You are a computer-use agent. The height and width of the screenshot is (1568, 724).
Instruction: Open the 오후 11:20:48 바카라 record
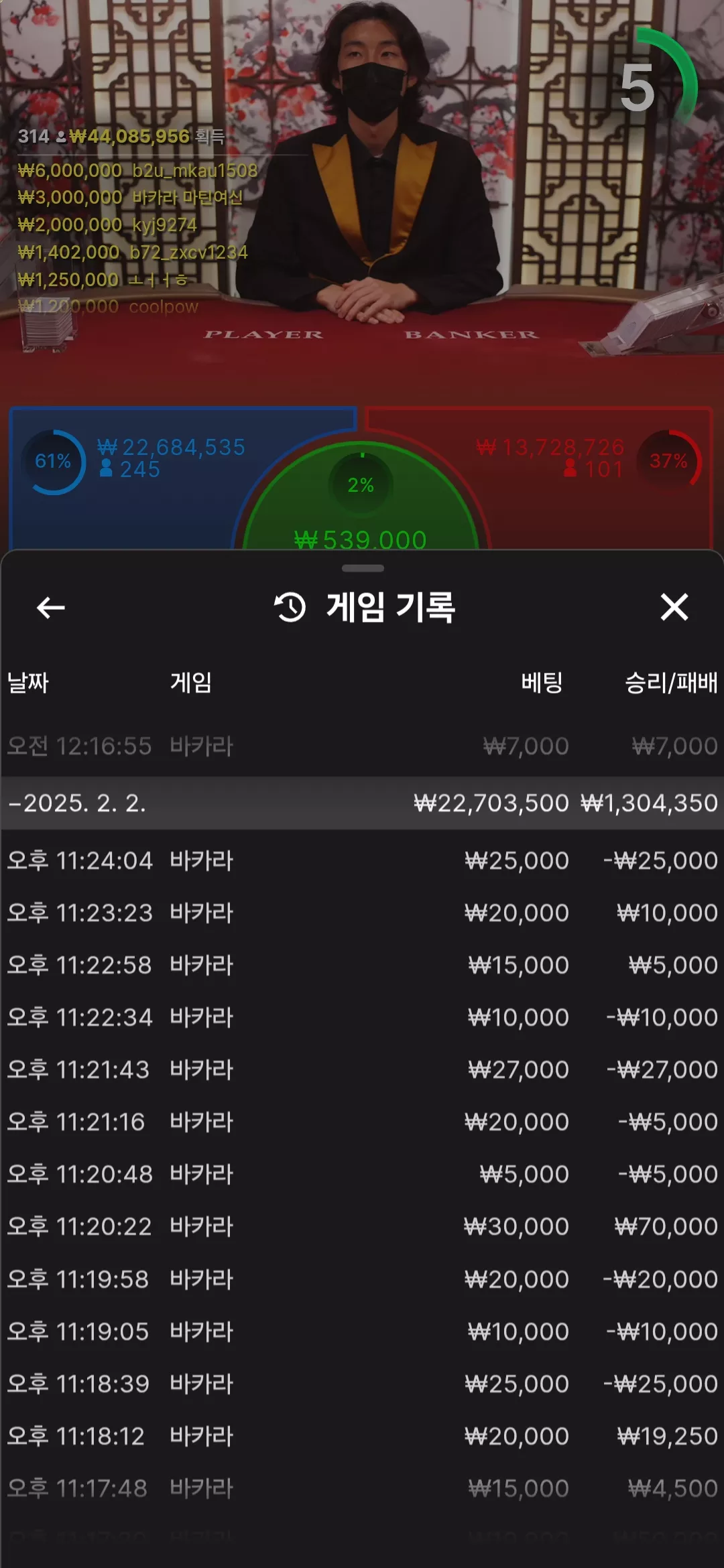coord(362,1174)
